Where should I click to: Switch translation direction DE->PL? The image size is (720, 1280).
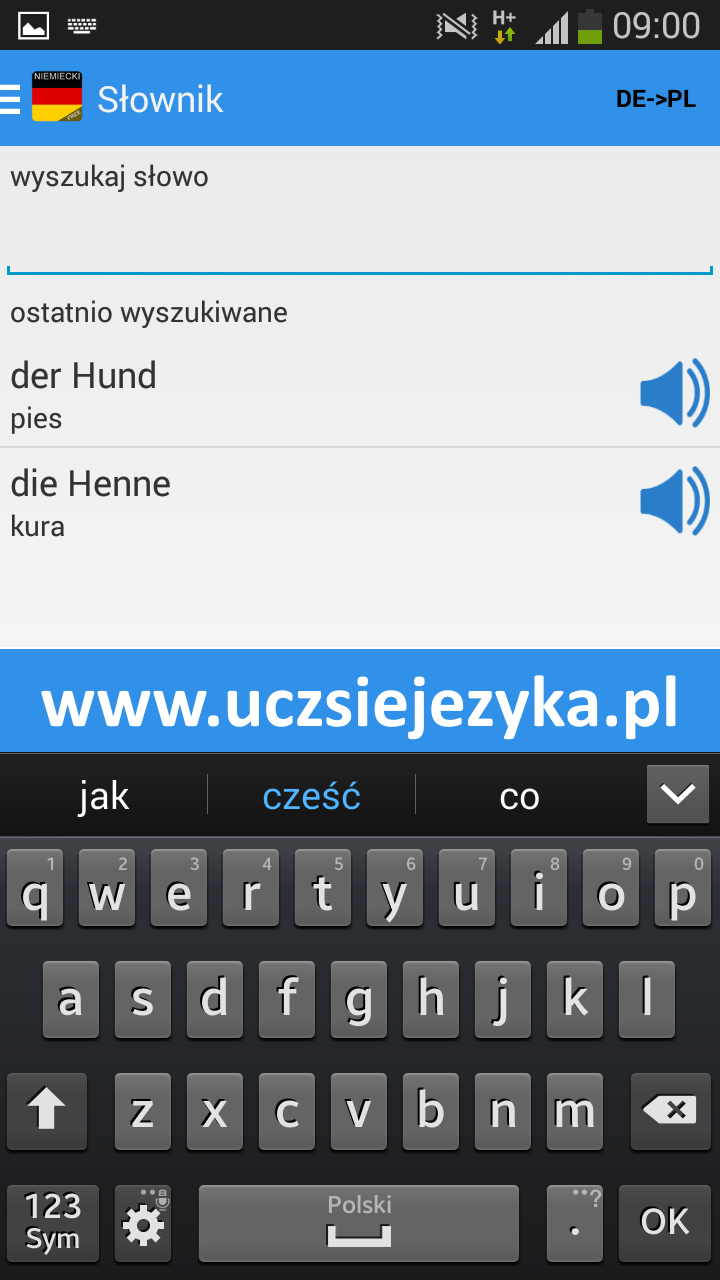click(656, 99)
